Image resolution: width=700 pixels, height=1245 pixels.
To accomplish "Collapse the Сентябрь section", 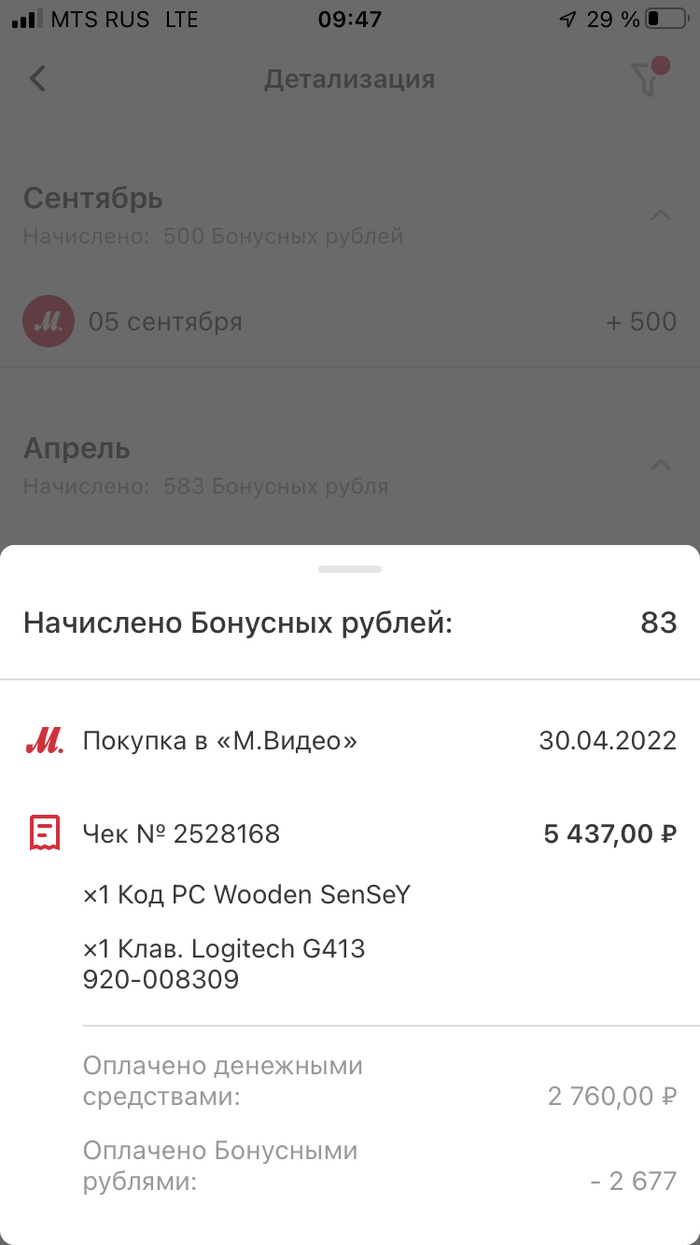I will 660,214.
